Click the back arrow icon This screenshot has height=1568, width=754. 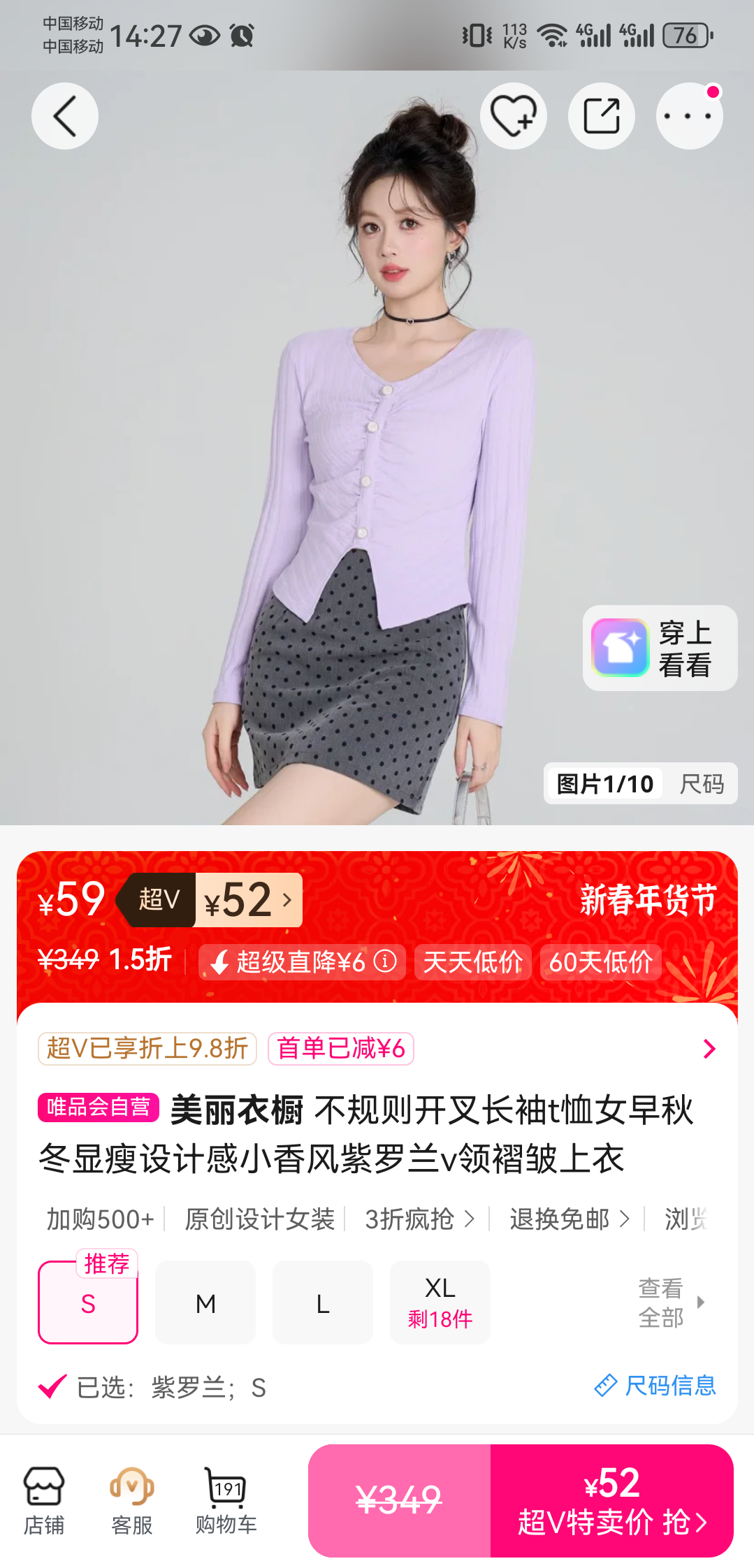click(64, 115)
